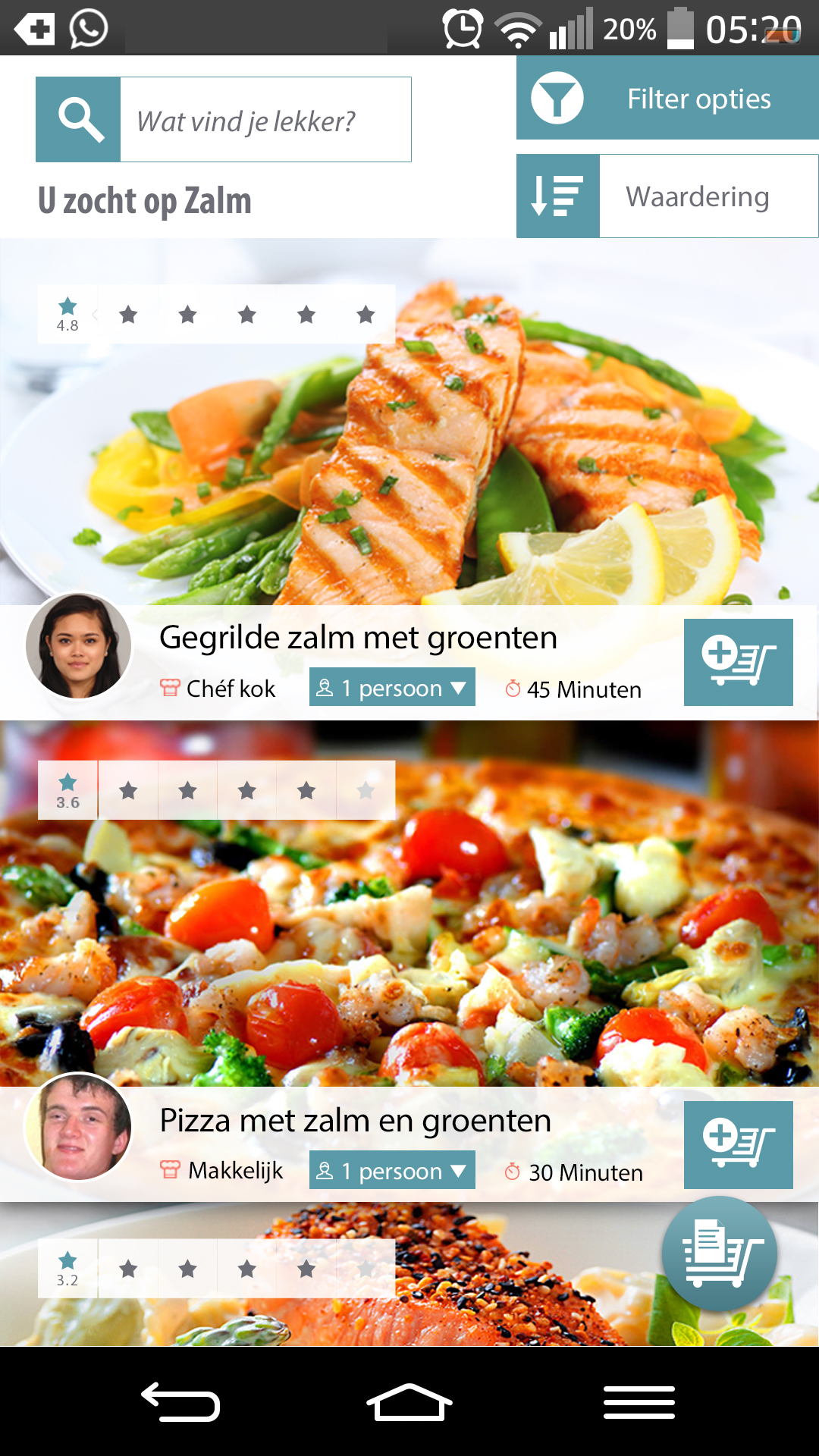This screenshot has width=819, height=1456.
Task: Open the Waardering sort dropdown
Action: [667, 196]
